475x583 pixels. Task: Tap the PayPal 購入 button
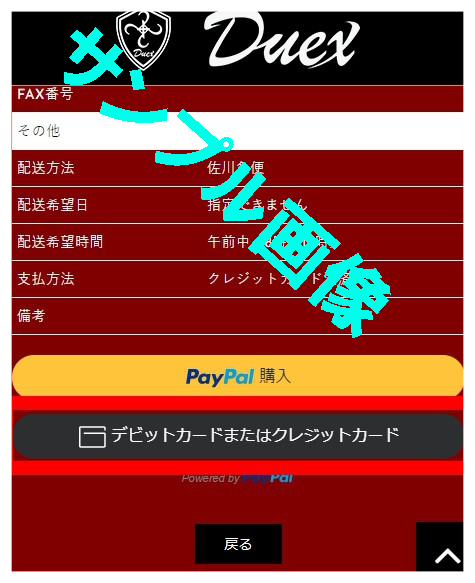tap(238, 376)
